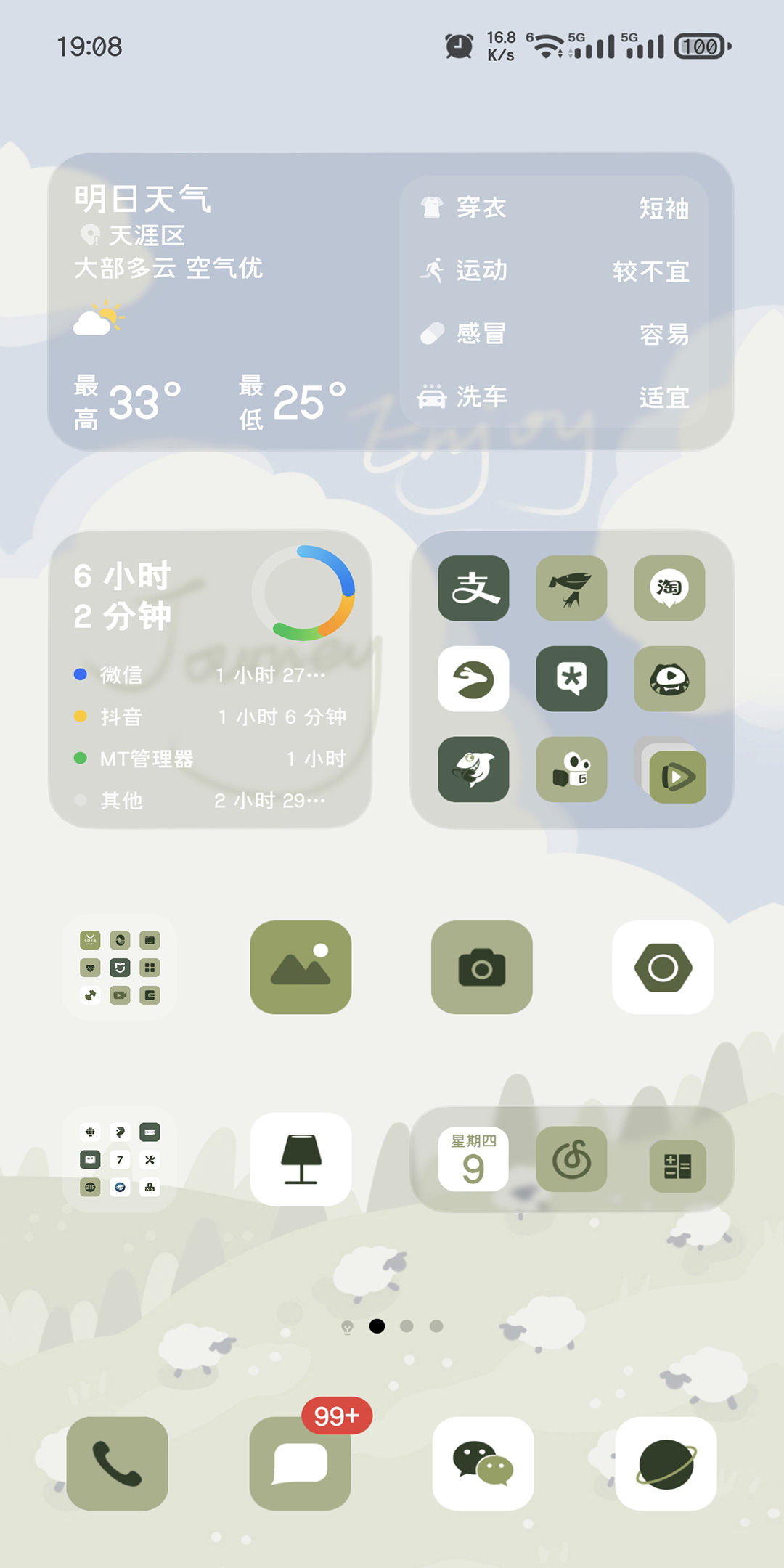Launch the Camera app

point(482,967)
